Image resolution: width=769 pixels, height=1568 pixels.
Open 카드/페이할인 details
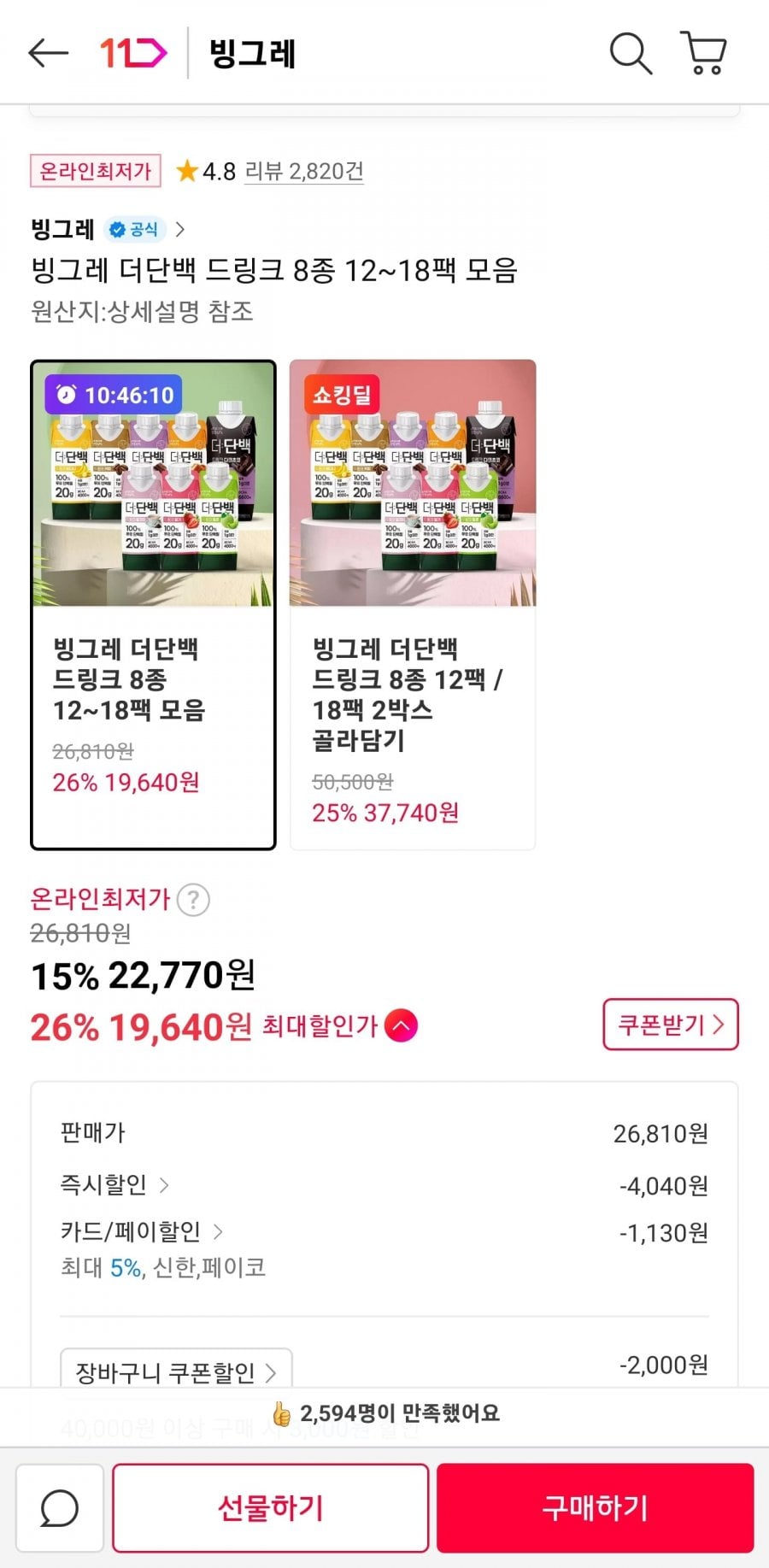[x=141, y=1231]
